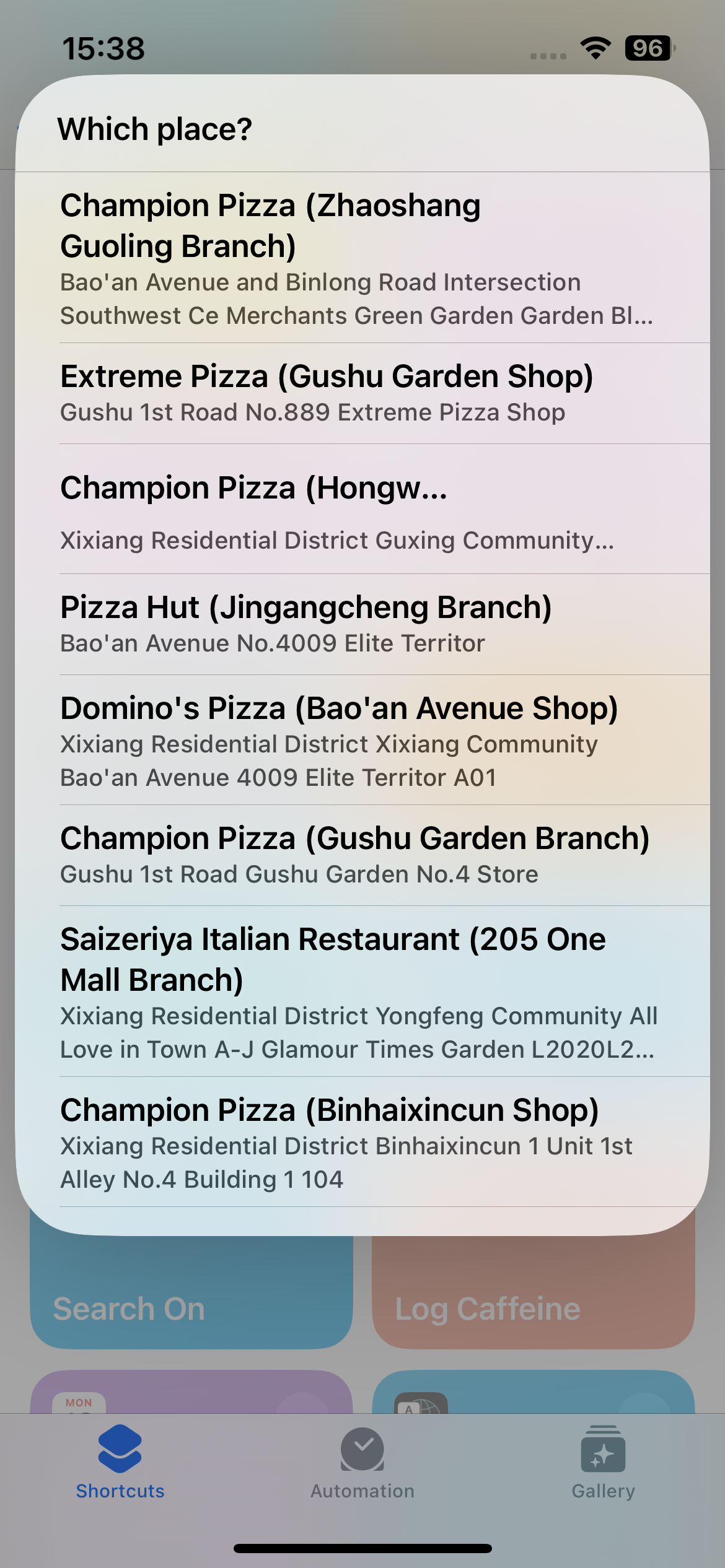Pick Champion Pizza (Binhaixincun Shop)
The image size is (725, 1568).
[x=362, y=1143]
